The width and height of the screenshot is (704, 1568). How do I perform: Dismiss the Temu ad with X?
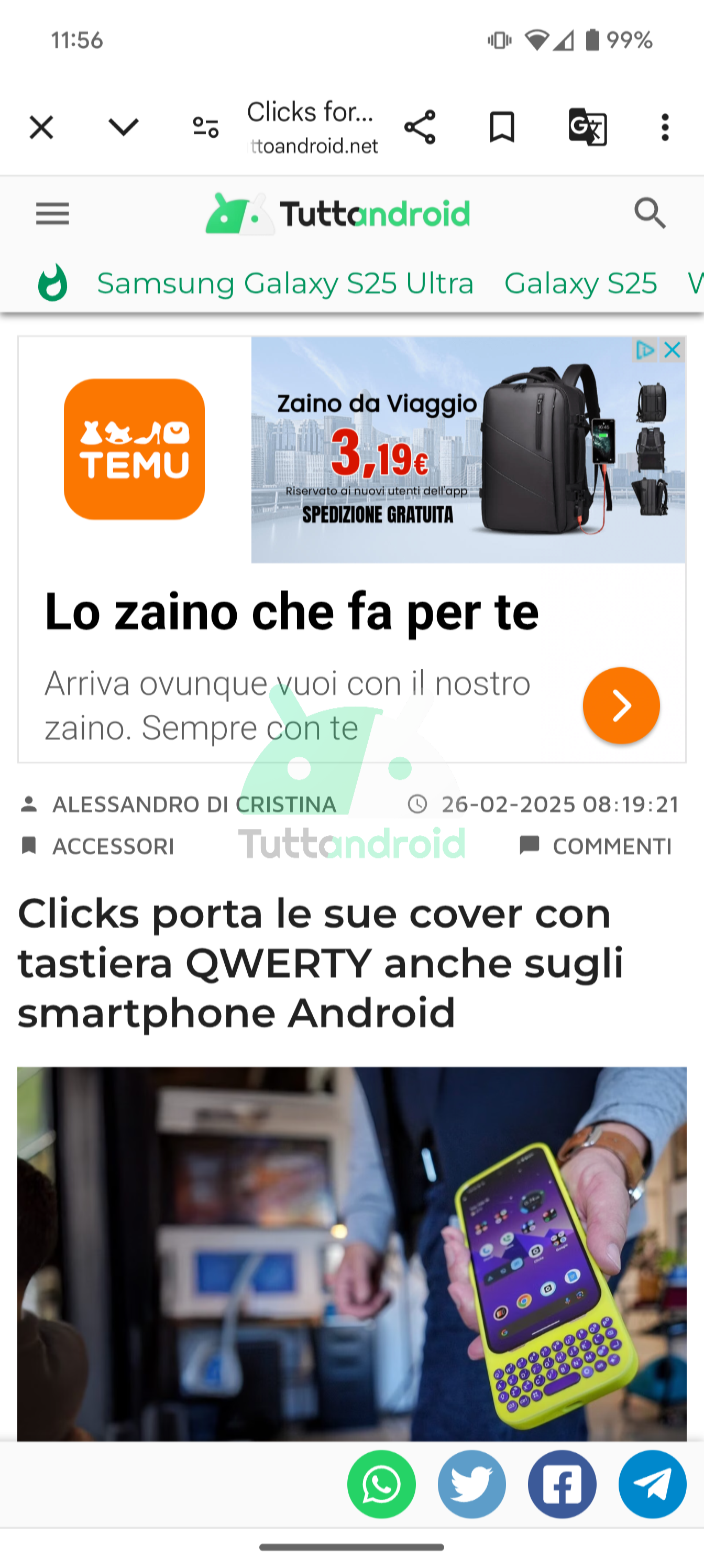pyautogui.click(x=673, y=350)
